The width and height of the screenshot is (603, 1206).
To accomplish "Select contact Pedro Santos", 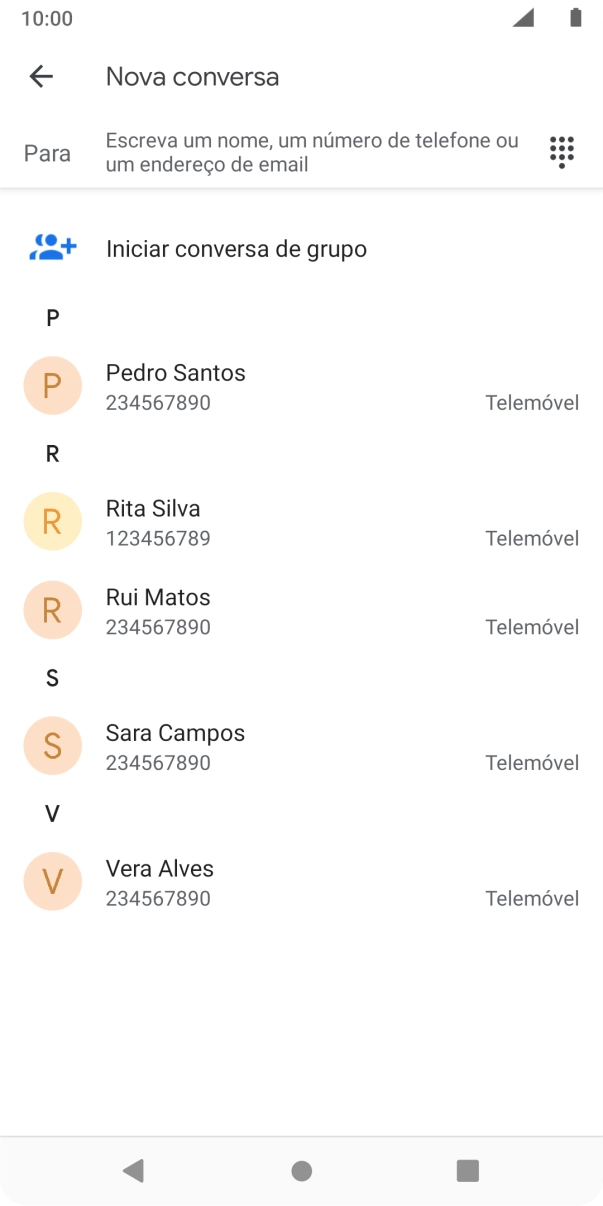I will (x=300, y=386).
